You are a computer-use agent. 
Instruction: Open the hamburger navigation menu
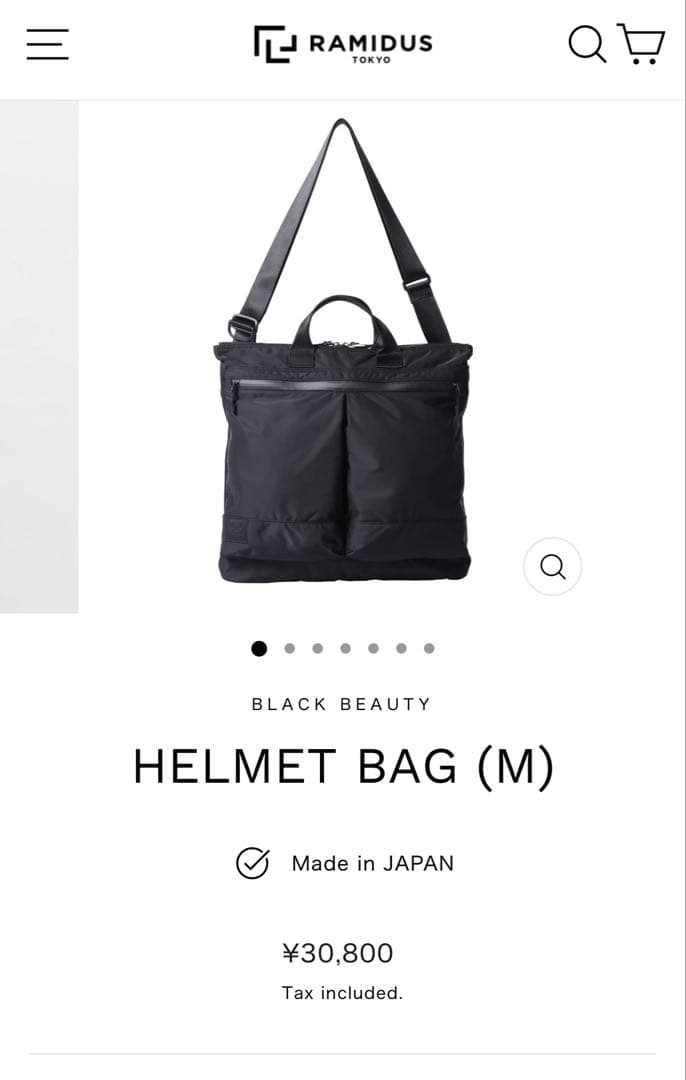coord(47,44)
